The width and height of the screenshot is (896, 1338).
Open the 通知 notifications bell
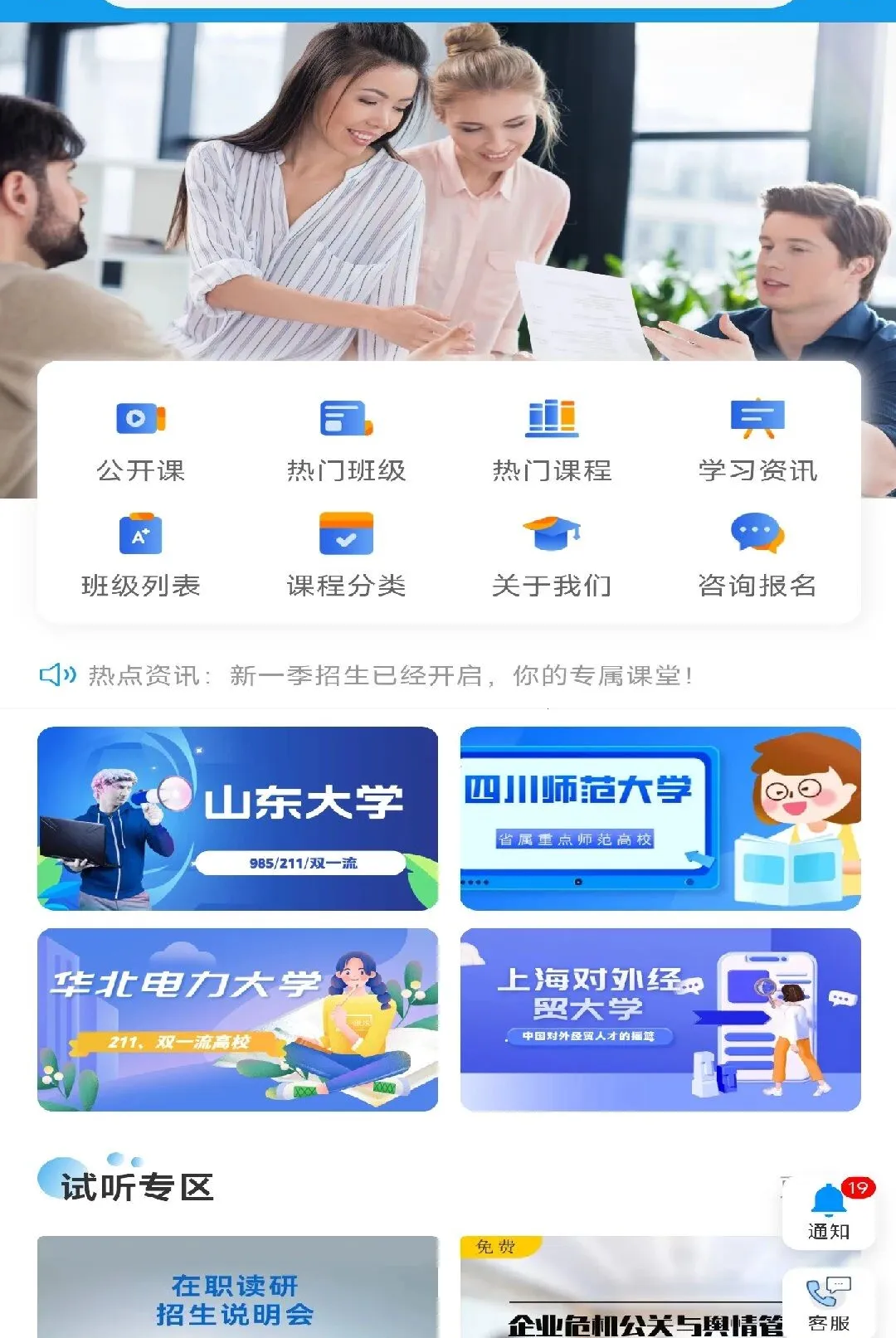point(829,1213)
